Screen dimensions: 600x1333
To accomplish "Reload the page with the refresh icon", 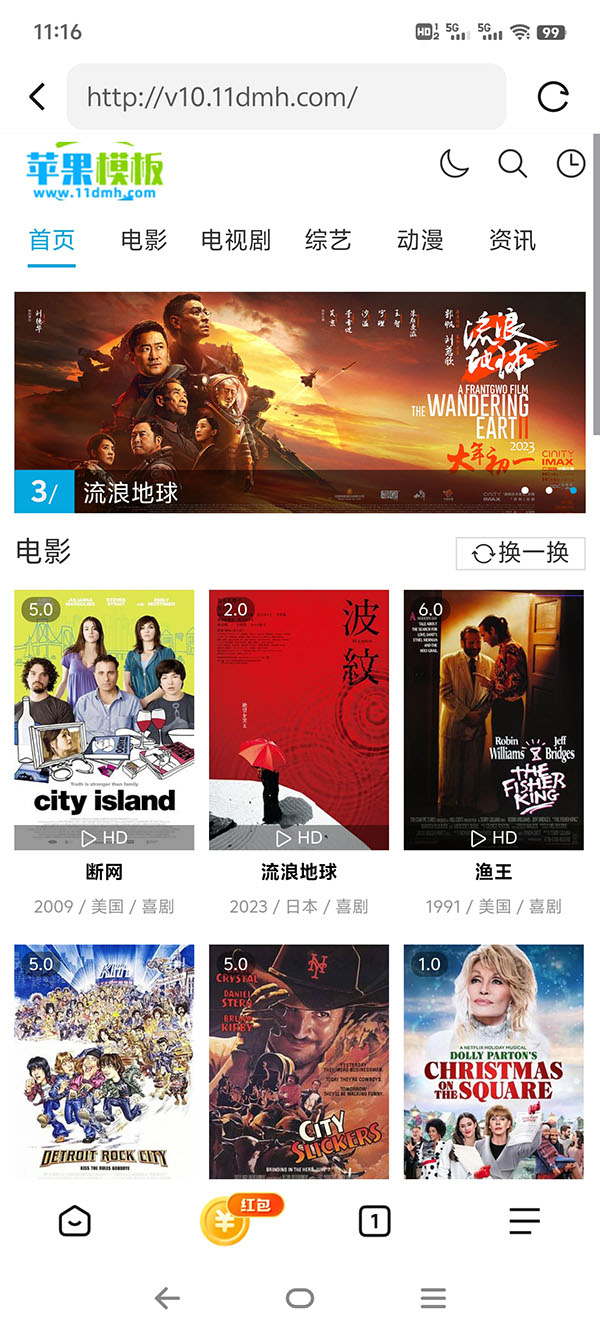I will pos(553,97).
